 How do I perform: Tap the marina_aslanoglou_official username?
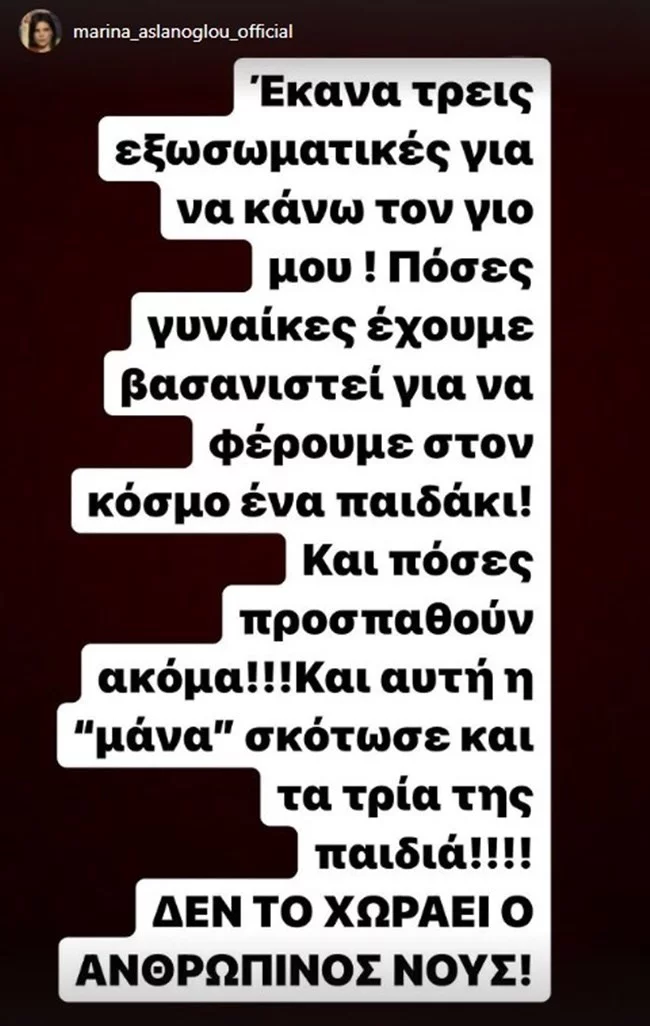click(x=183, y=32)
